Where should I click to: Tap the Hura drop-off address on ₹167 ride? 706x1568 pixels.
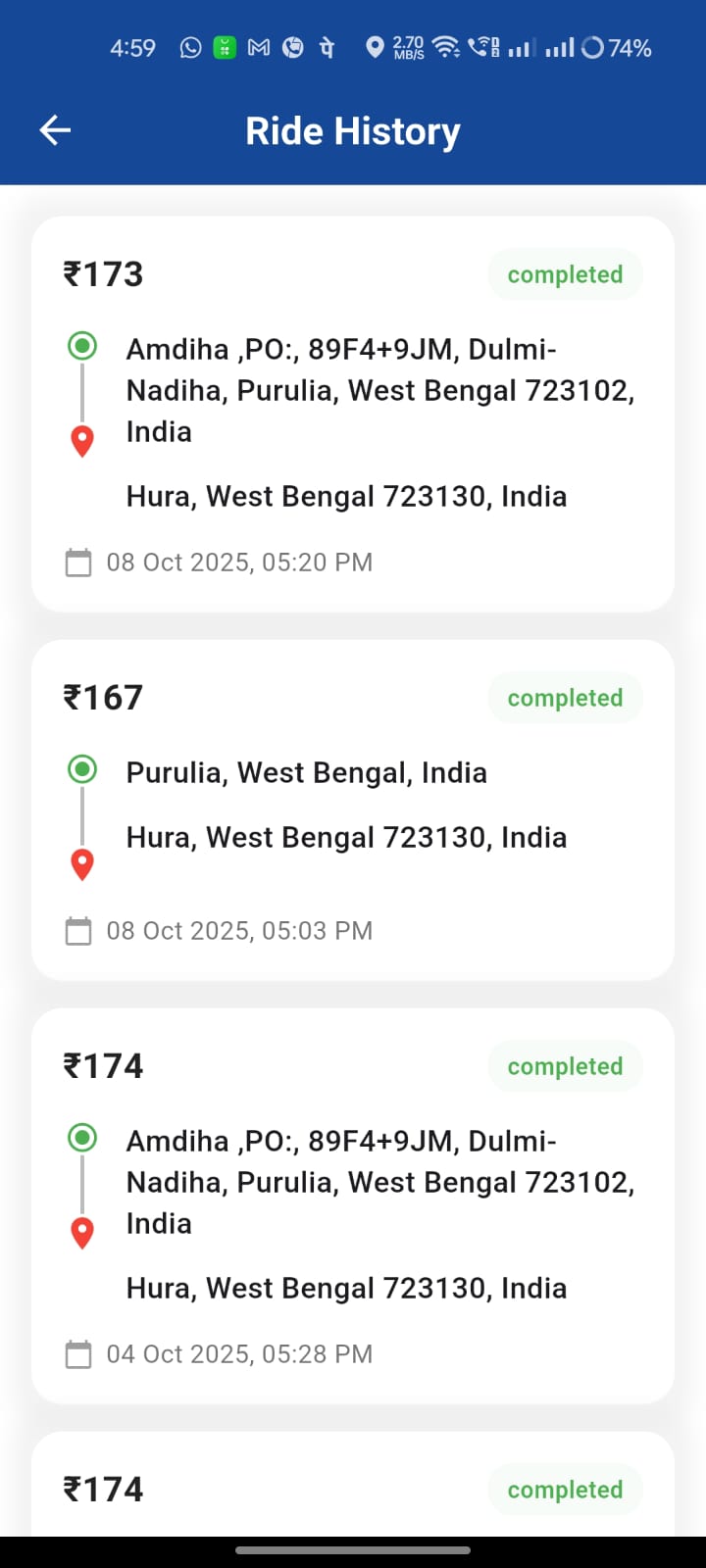(346, 837)
